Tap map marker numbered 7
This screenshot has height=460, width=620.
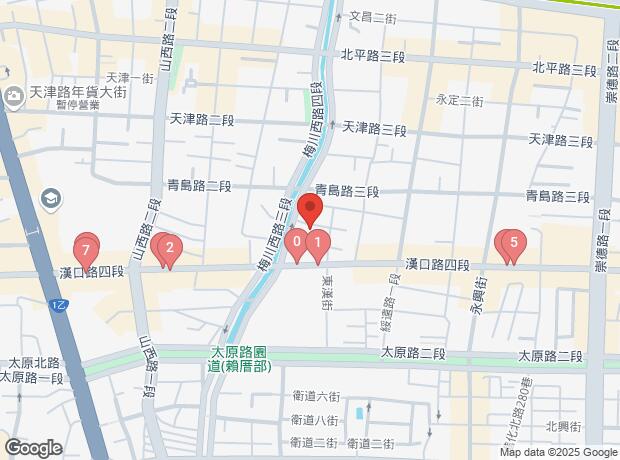(88, 248)
